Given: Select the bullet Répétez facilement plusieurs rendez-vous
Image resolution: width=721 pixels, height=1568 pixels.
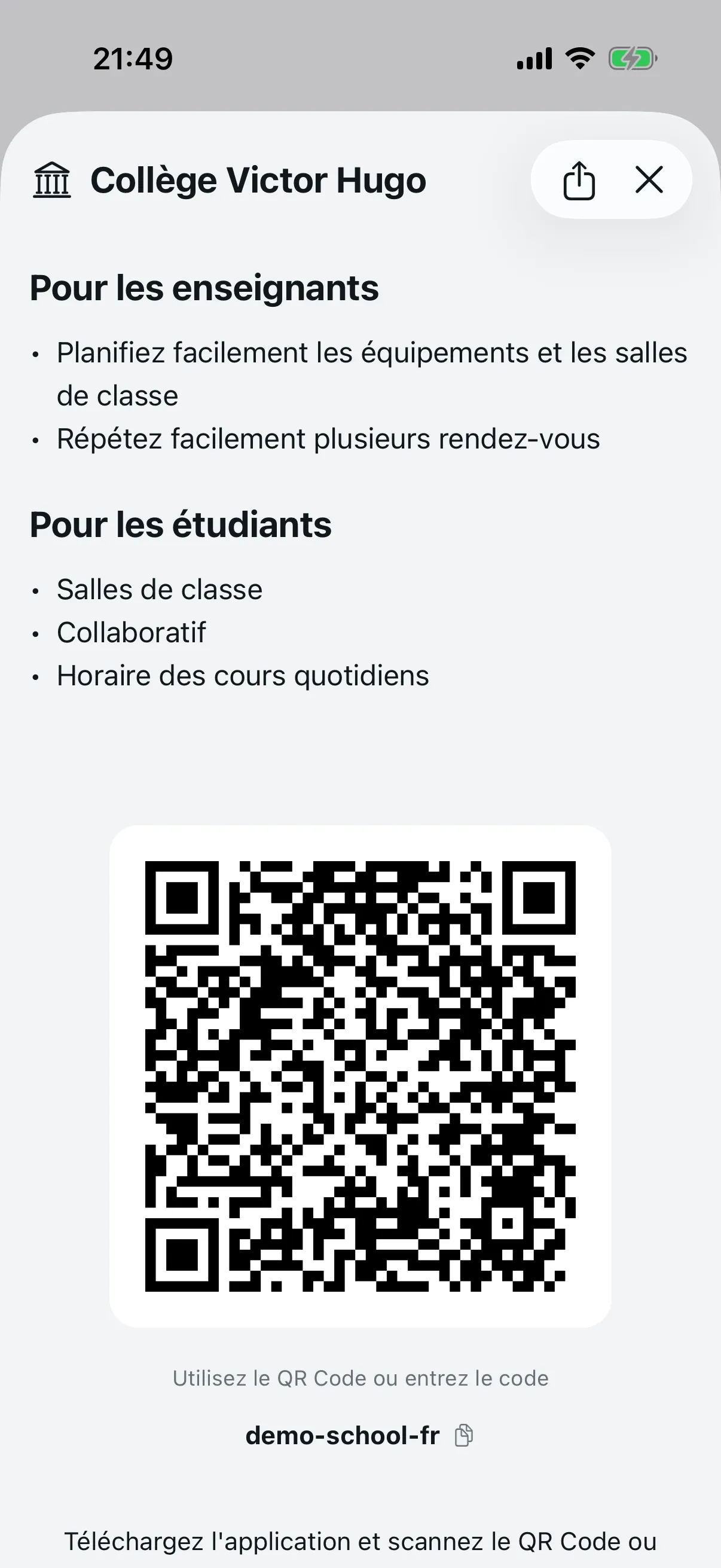Looking at the screenshot, I should tap(328, 439).
